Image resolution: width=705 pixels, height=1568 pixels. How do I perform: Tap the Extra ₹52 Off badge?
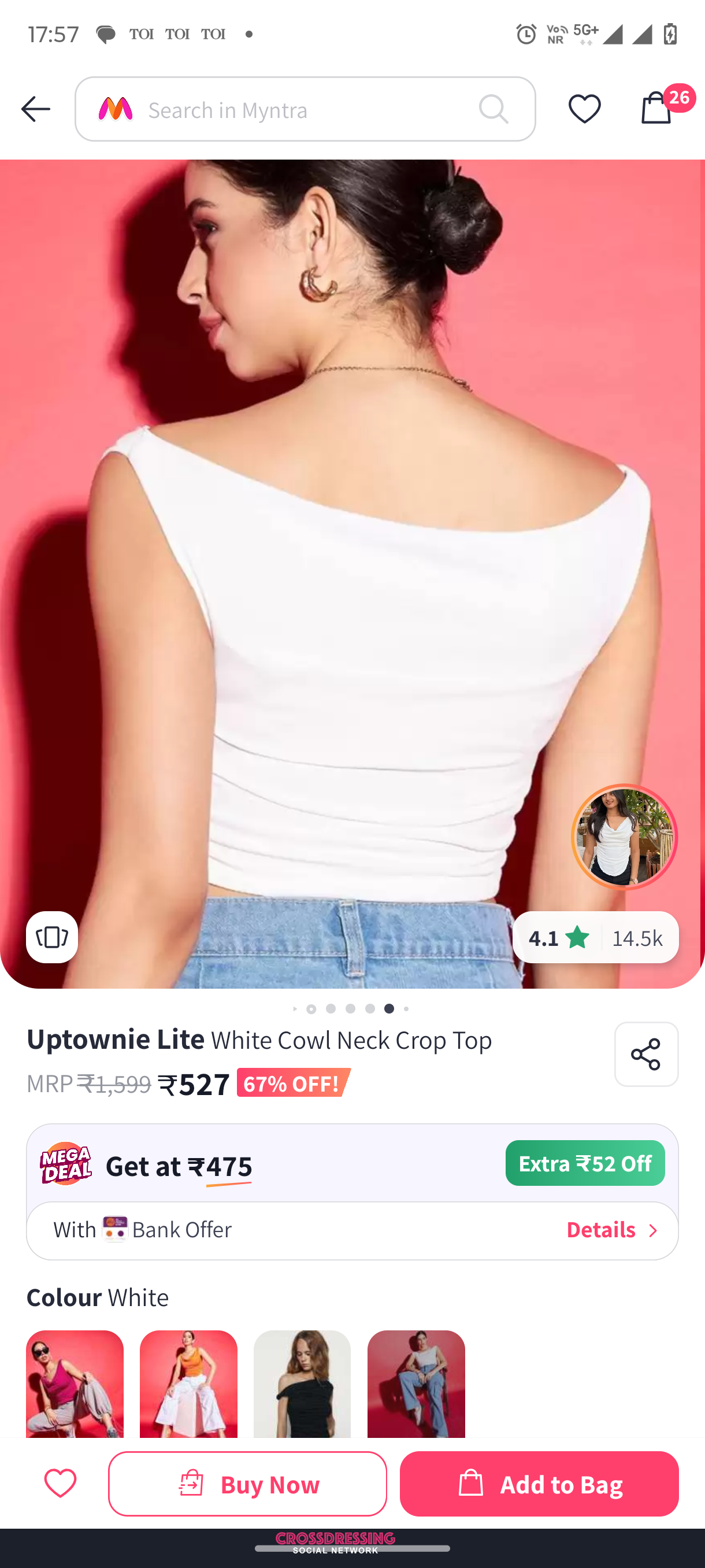(x=585, y=1163)
